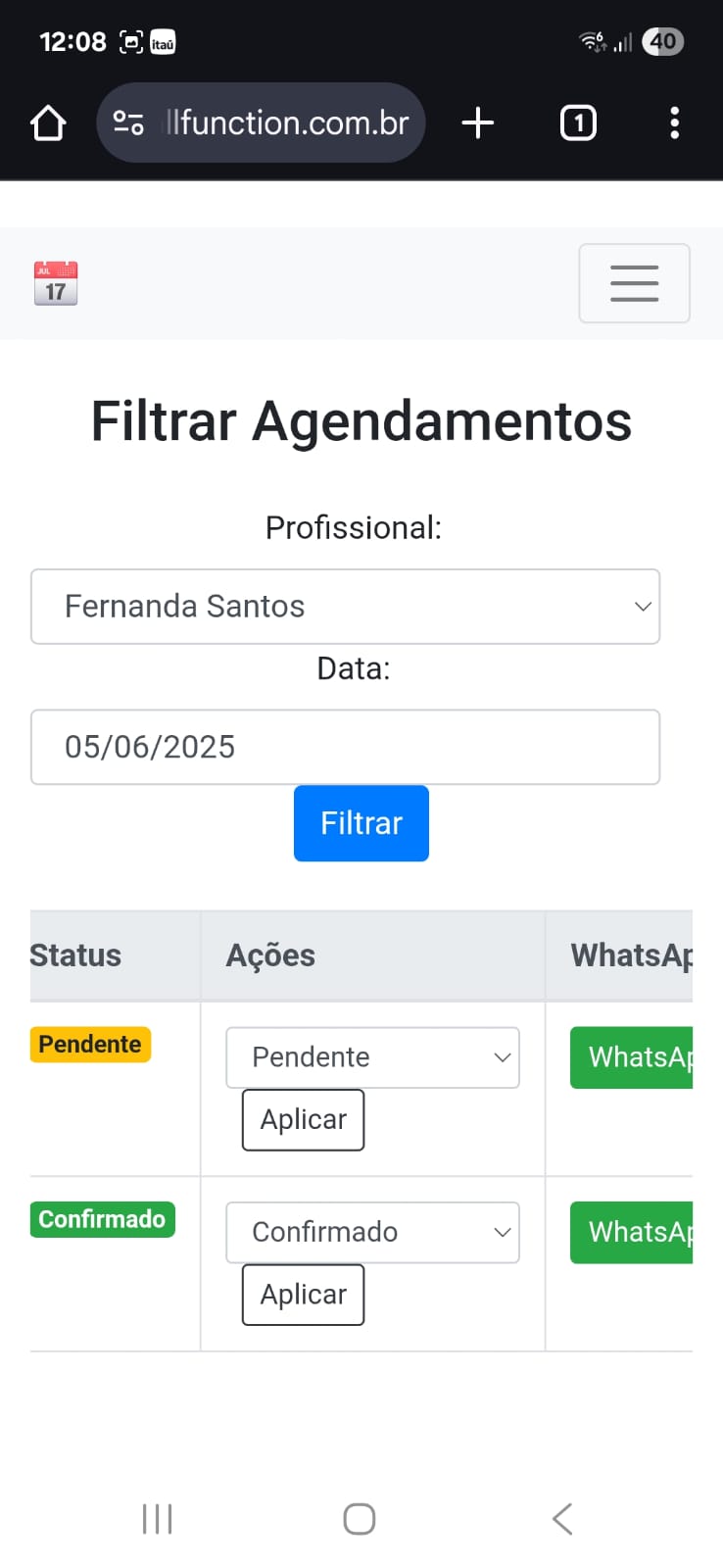Click the Pendente status badge
The width and height of the screenshot is (723, 1568).
pyautogui.click(x=90, y=1044)
